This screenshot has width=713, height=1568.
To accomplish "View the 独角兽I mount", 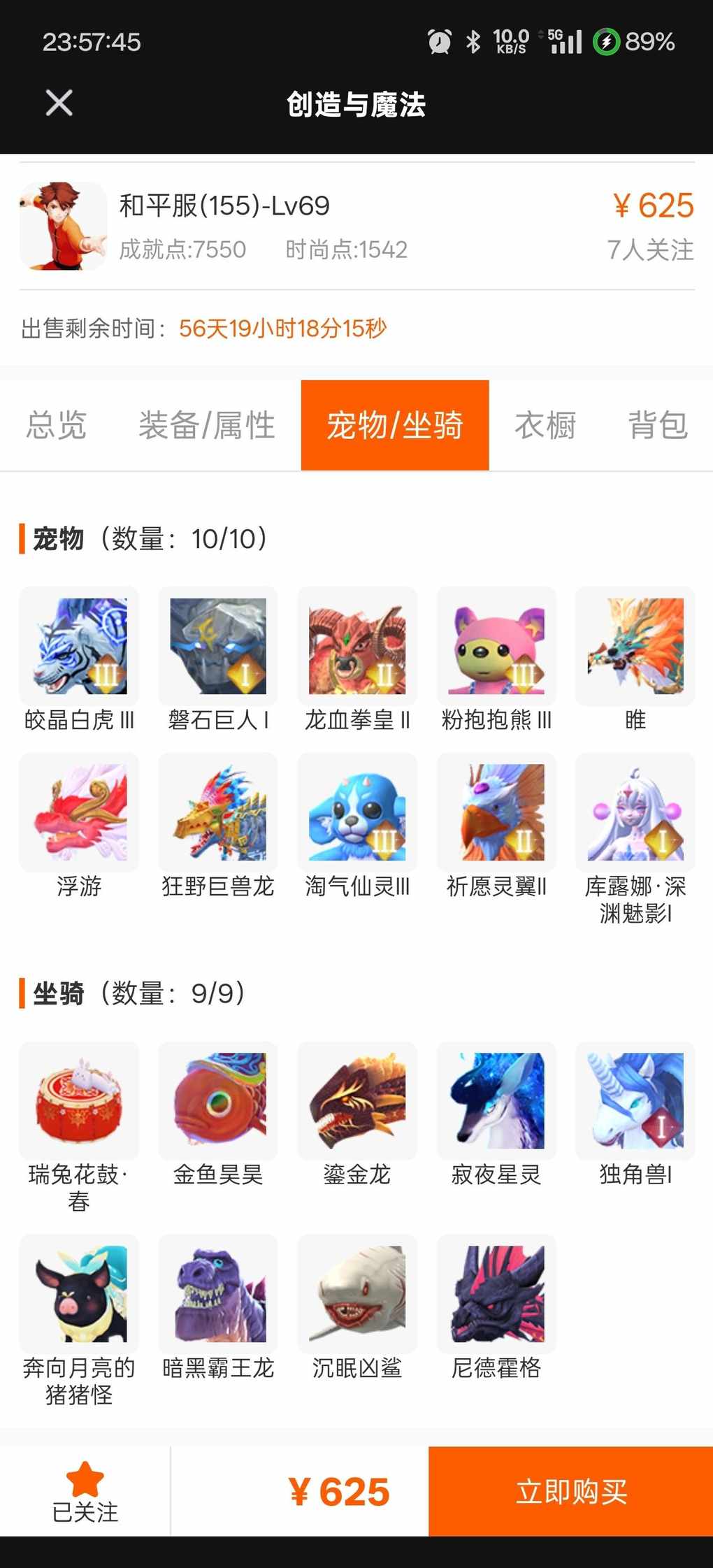I will [x=635, y=1116].
